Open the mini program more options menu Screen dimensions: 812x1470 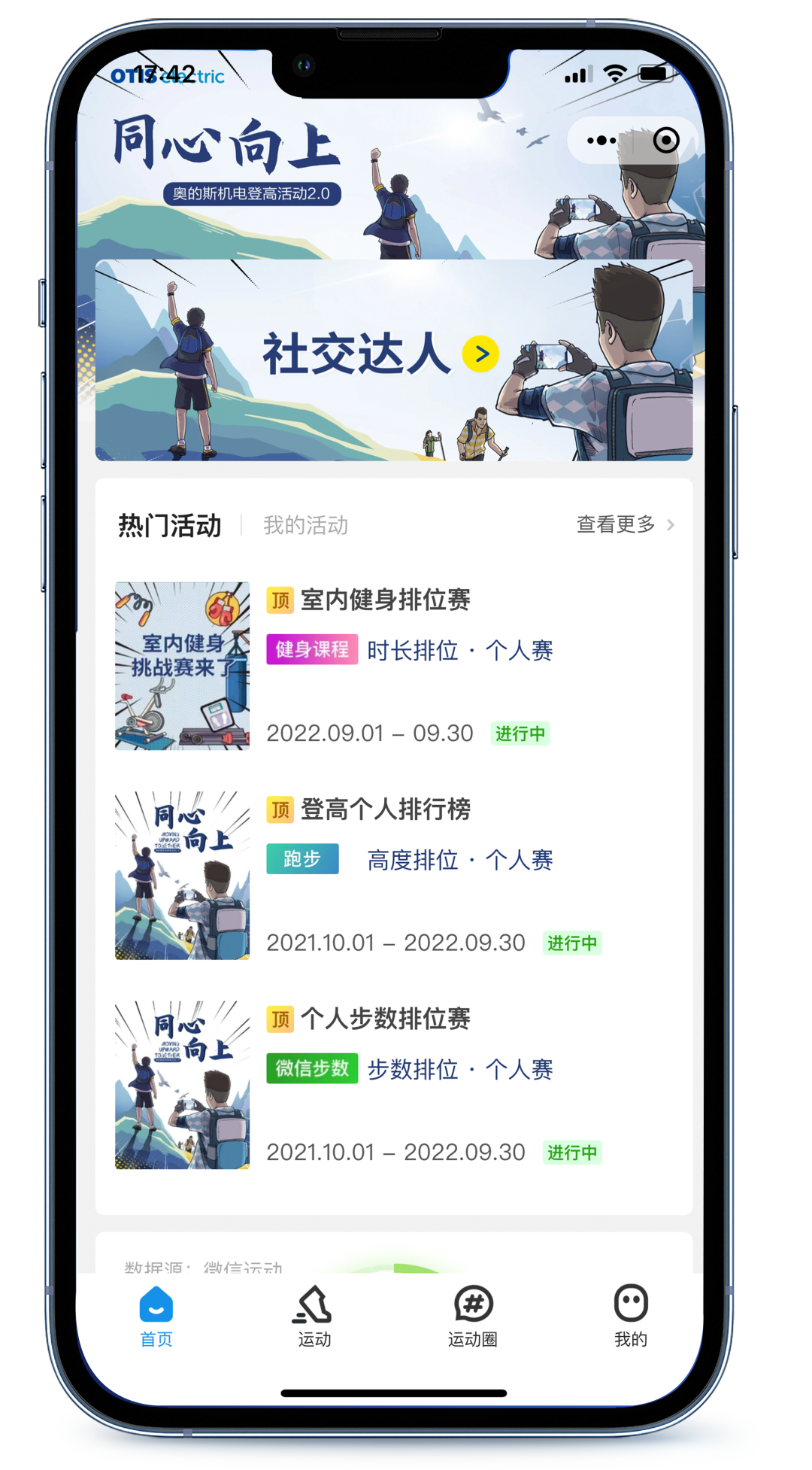pos(601,141)
